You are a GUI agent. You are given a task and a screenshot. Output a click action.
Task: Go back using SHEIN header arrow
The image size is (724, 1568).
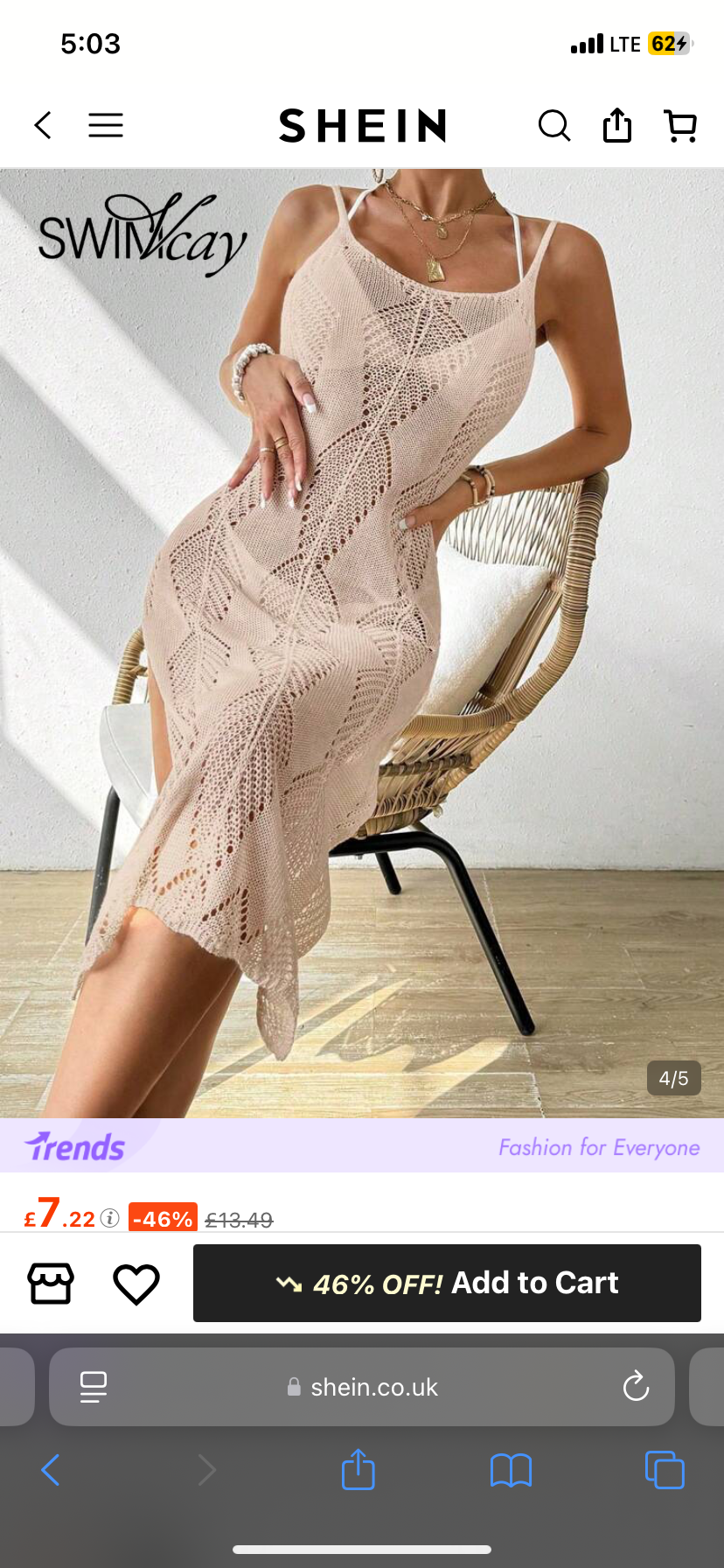(44, 125)
